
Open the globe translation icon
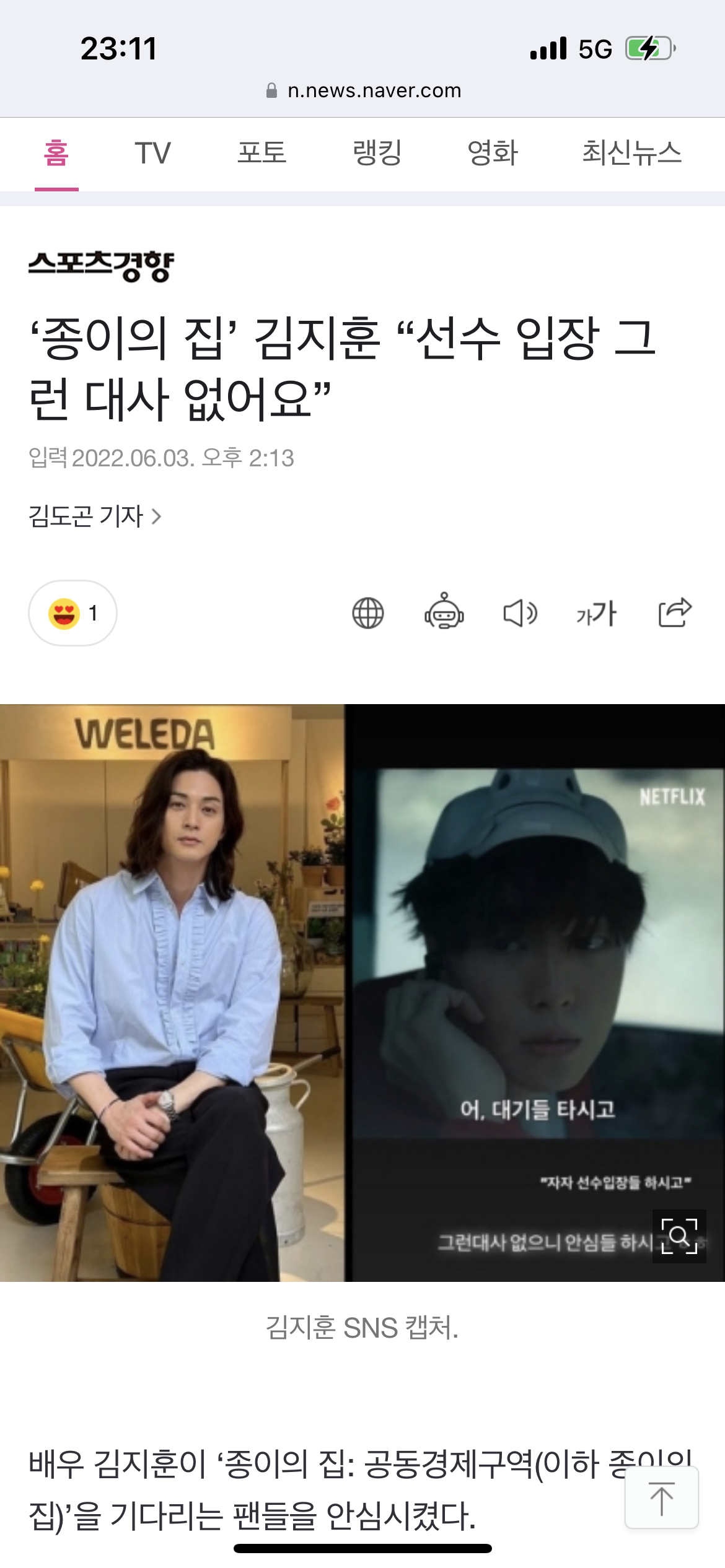pyautogui.click(x=368, y=613)
